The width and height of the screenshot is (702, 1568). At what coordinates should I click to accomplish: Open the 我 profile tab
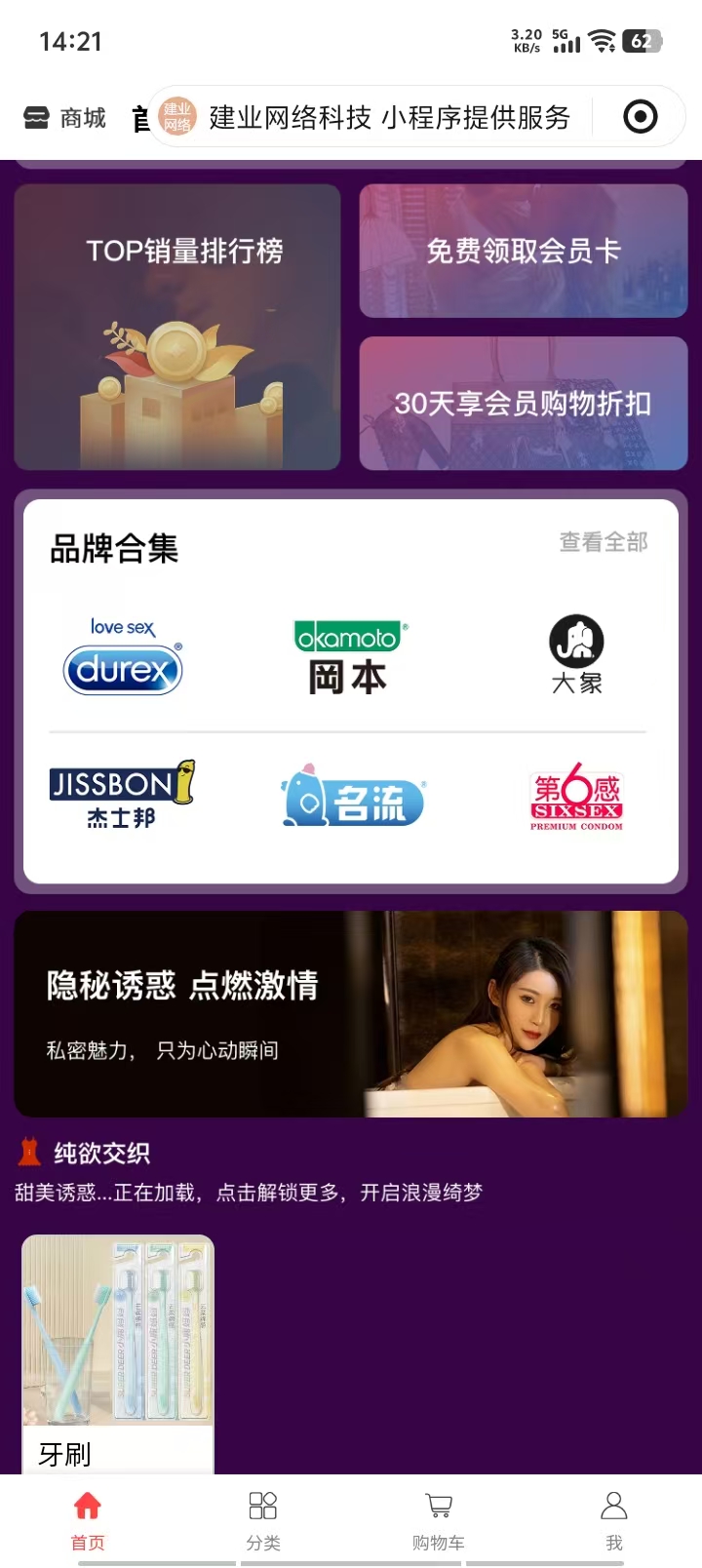click(613, 1519)
